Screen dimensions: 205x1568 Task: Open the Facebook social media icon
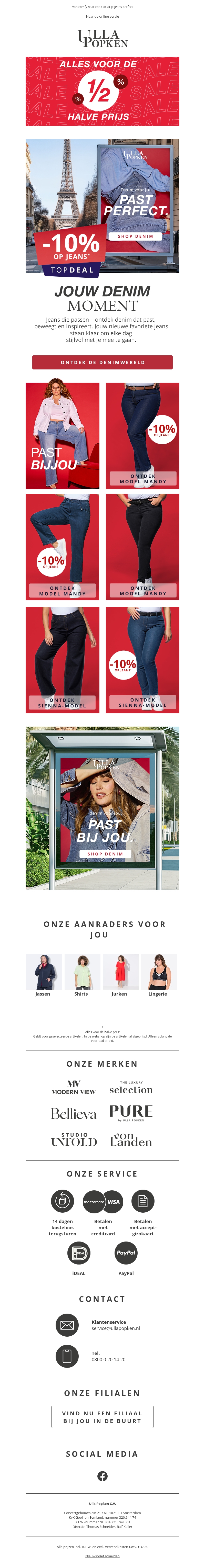[x=102, y=1476]
